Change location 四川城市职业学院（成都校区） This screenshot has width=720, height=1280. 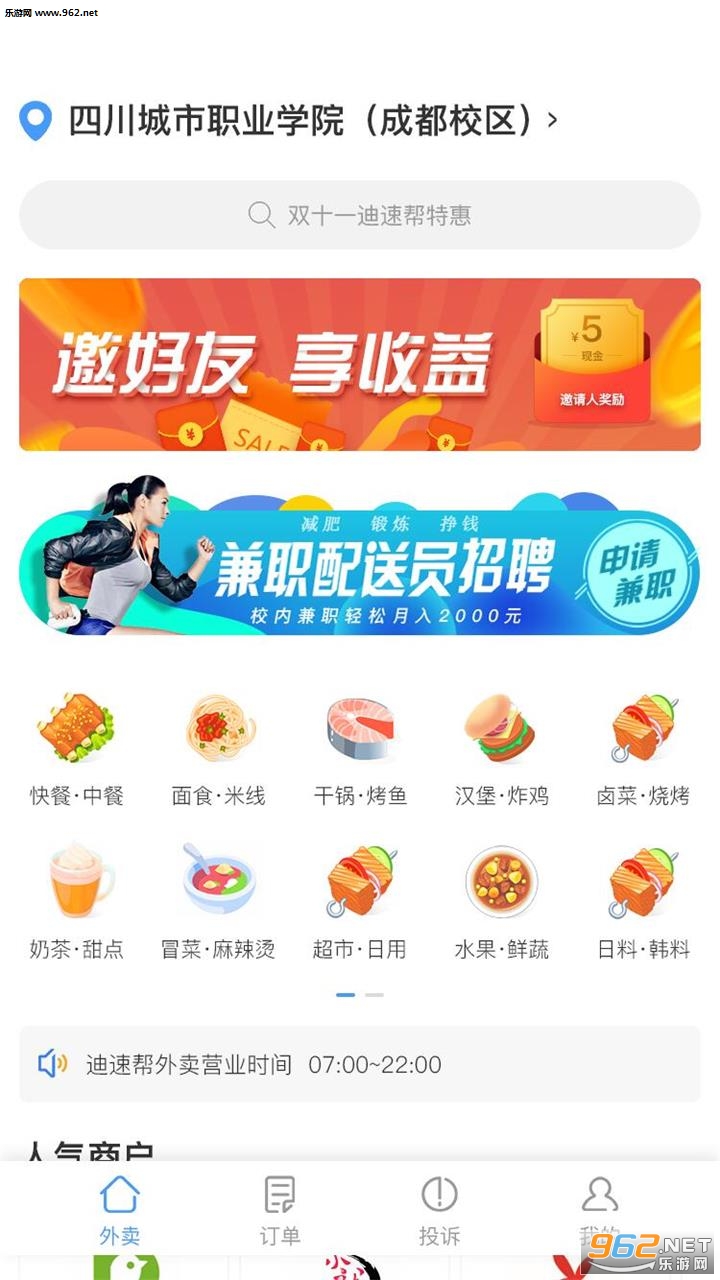pos(288,121)
